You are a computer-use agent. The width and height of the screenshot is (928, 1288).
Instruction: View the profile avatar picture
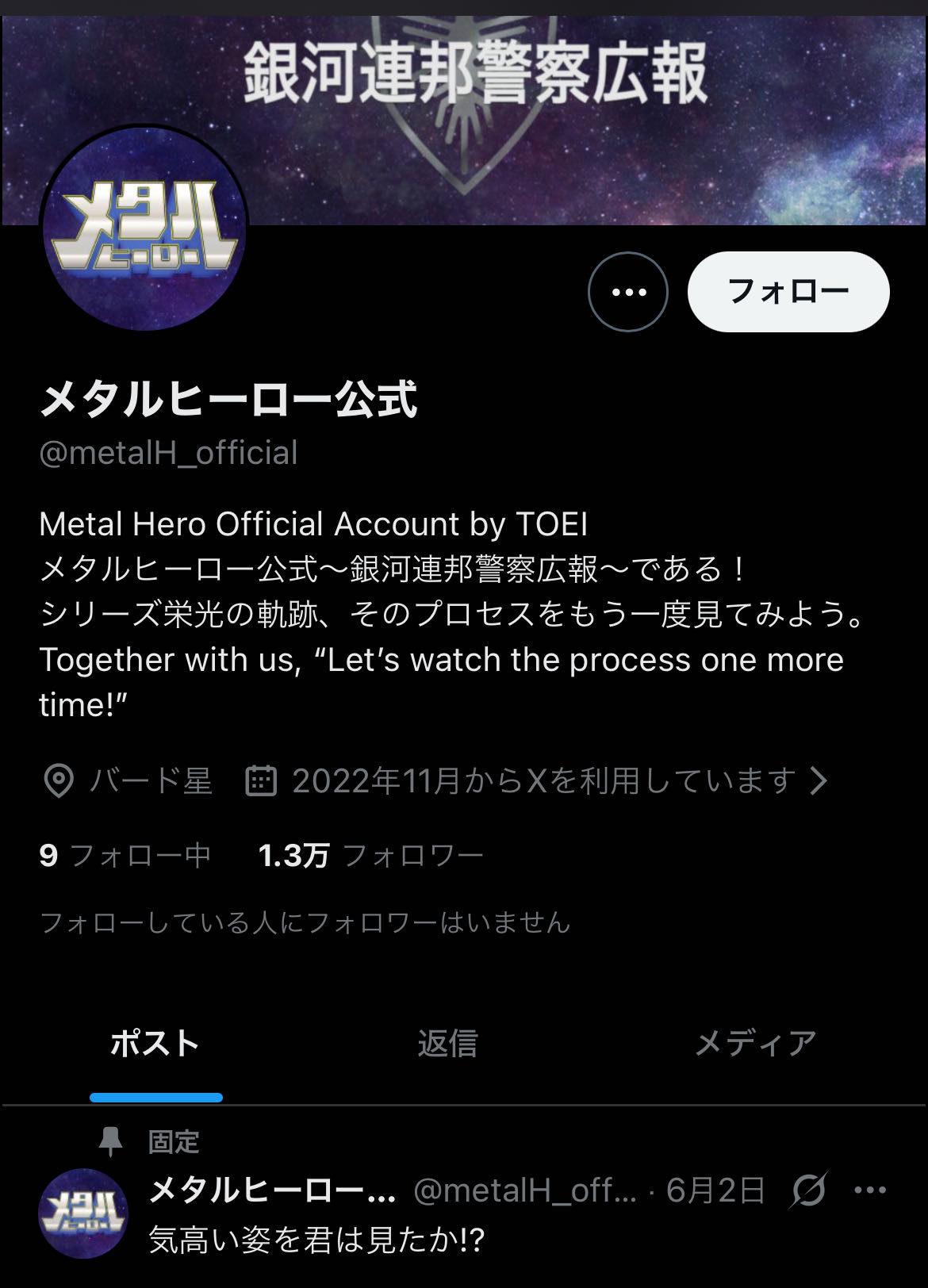click(144, 230)
